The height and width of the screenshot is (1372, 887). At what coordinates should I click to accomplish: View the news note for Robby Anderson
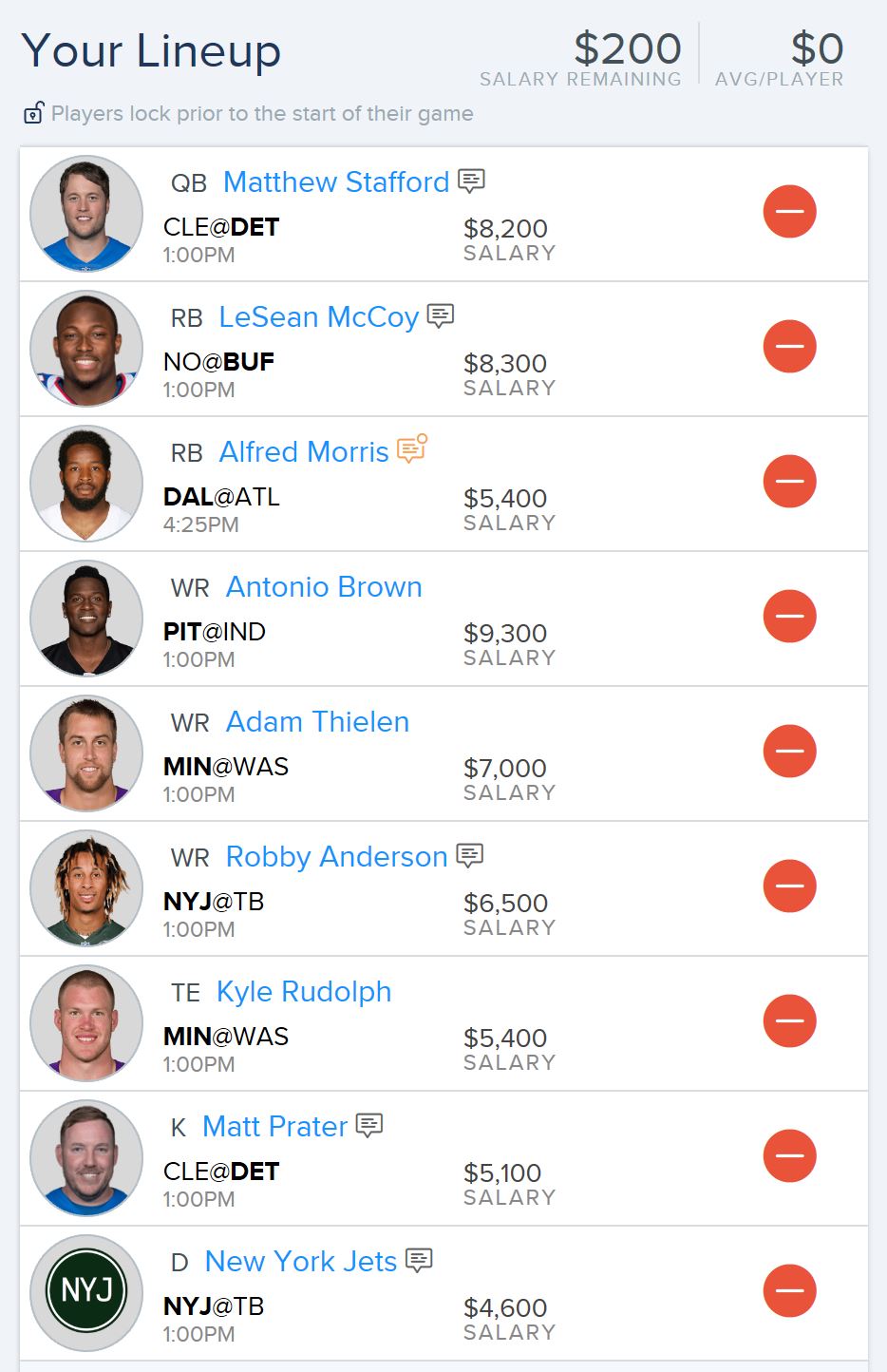(x=470, y=855)
